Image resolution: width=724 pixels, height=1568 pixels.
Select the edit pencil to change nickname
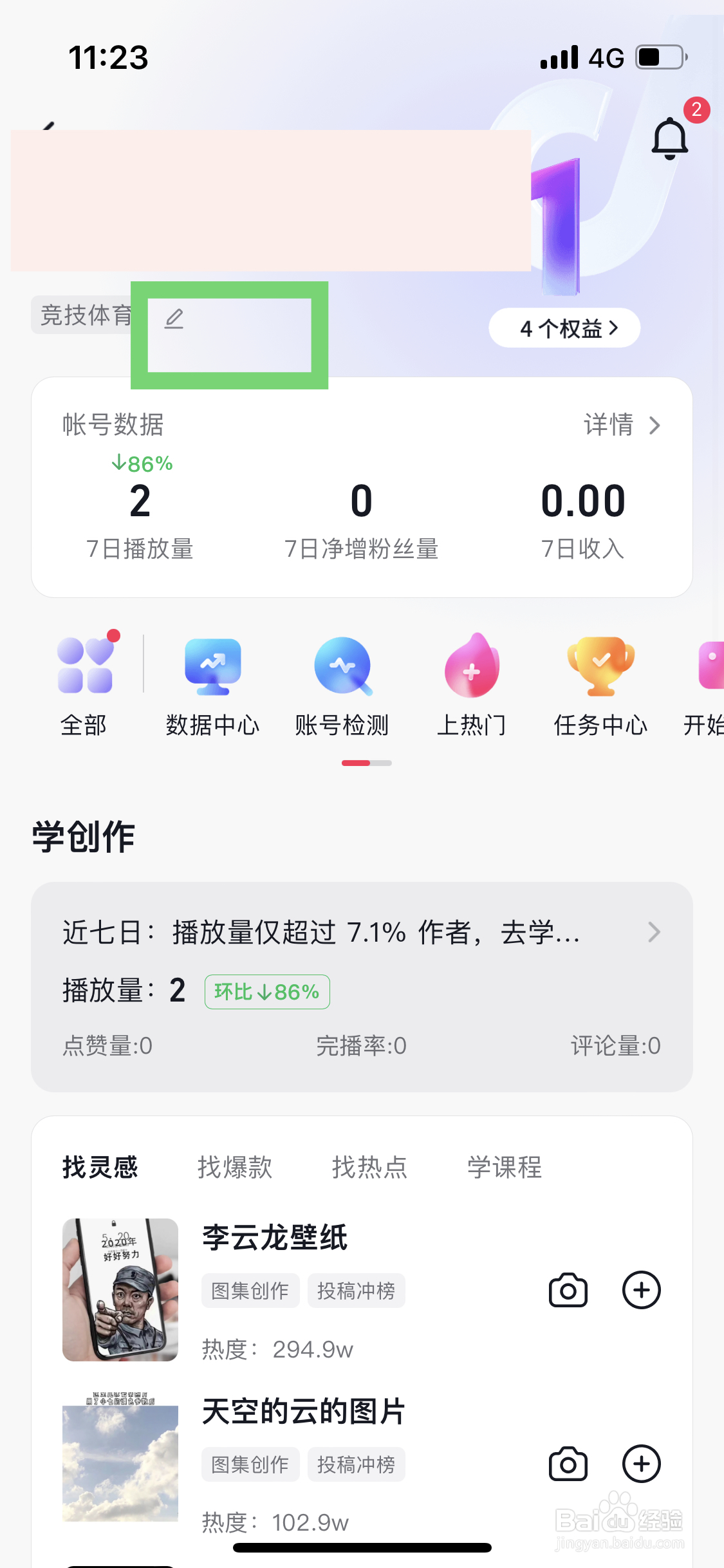click(174, 319)
